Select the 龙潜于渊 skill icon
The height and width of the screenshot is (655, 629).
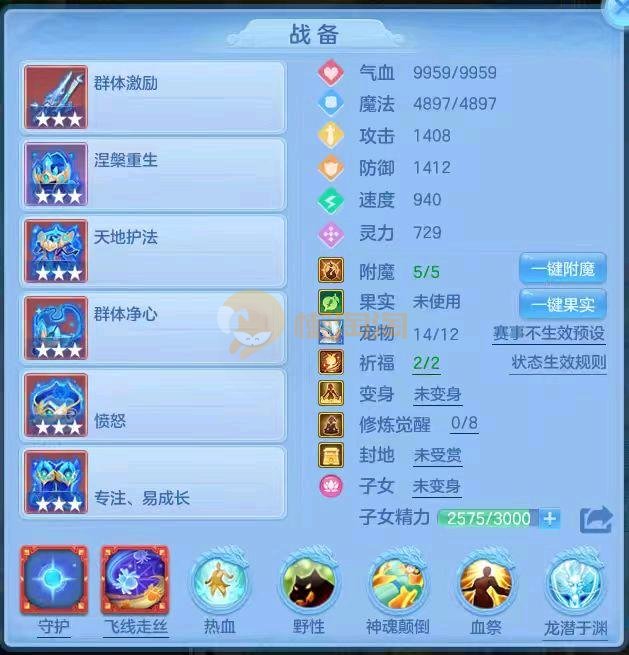pyautogui.click(x=576, y=581)
